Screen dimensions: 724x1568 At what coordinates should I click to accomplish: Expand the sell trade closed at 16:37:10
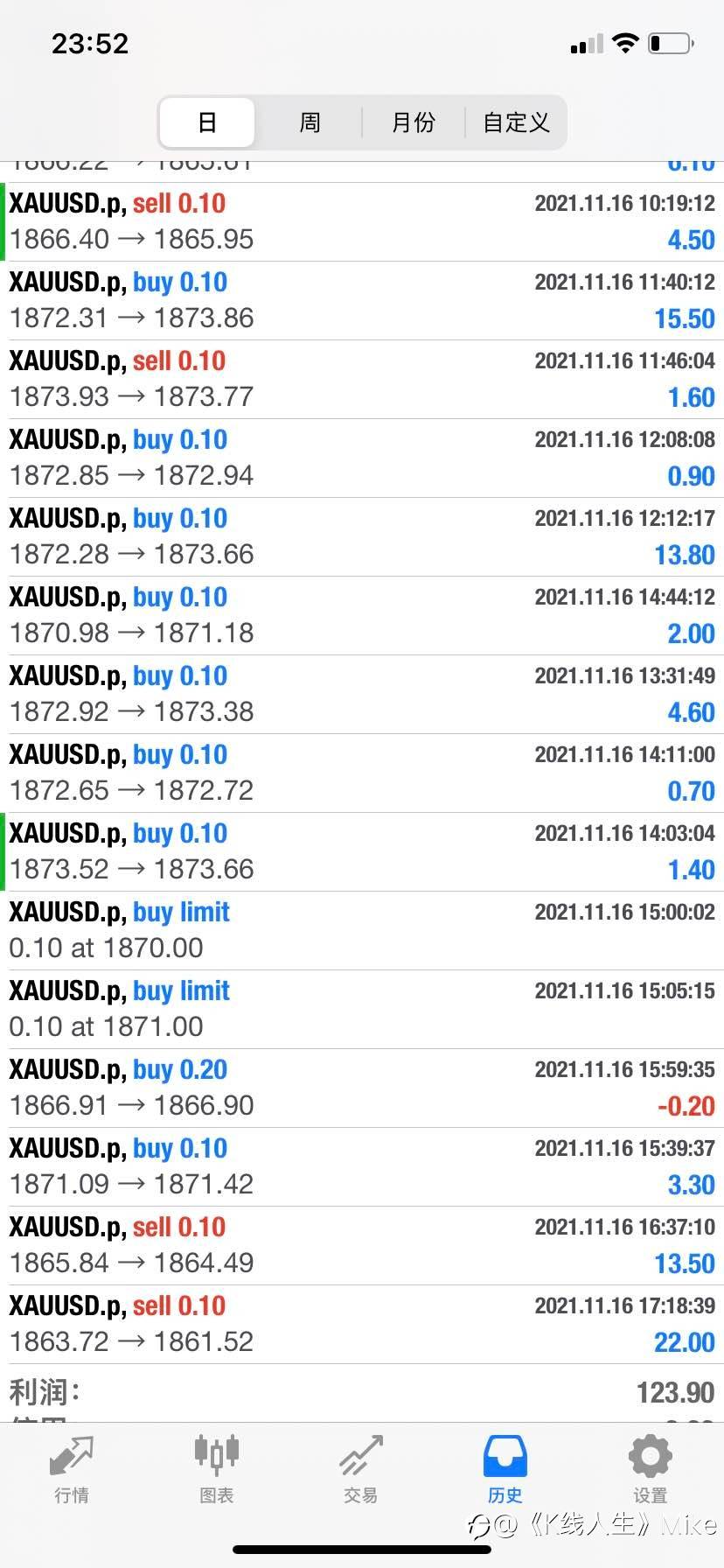362,1245
